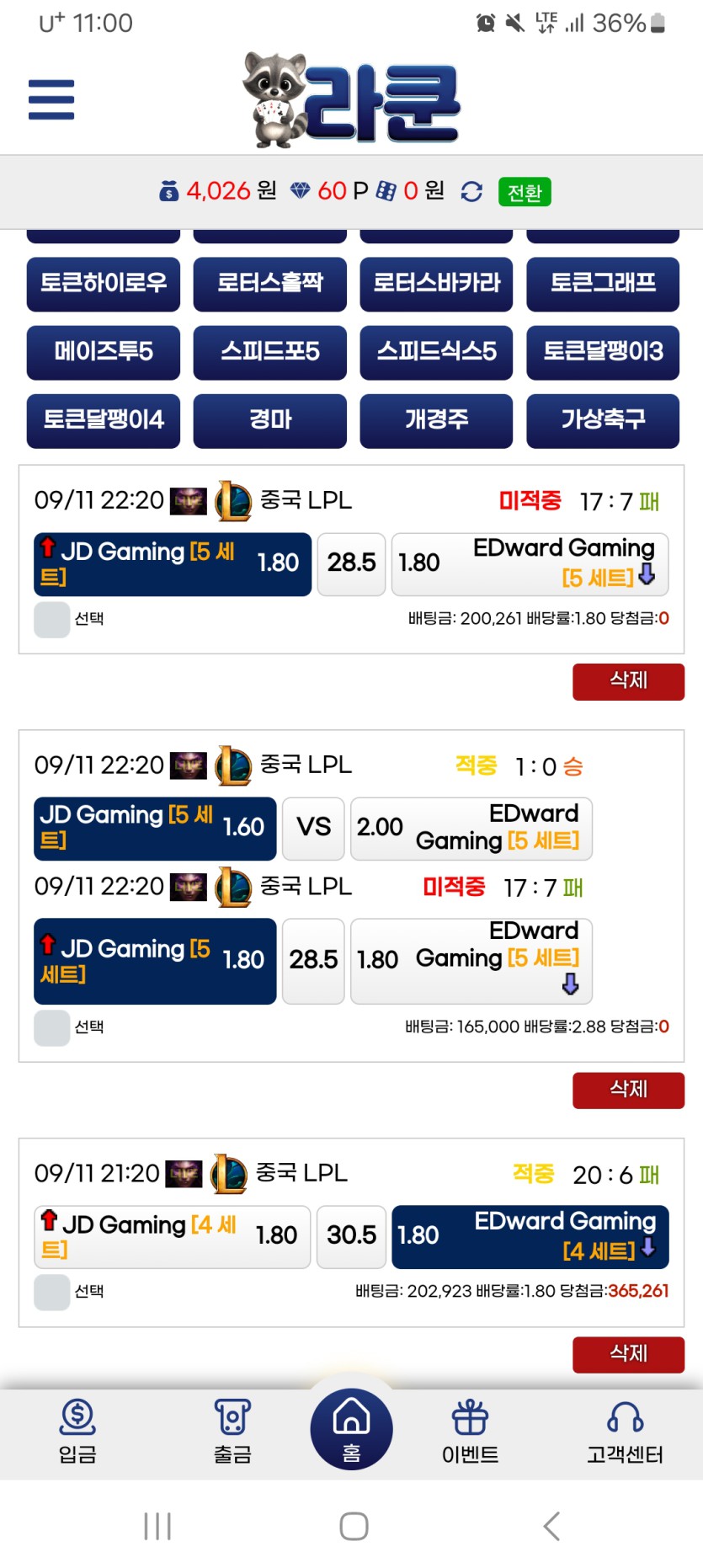Screen dimensions: 703x1568
Task: Delete the 165,000 combo bet record
Action: click(x=628, y=1090)
